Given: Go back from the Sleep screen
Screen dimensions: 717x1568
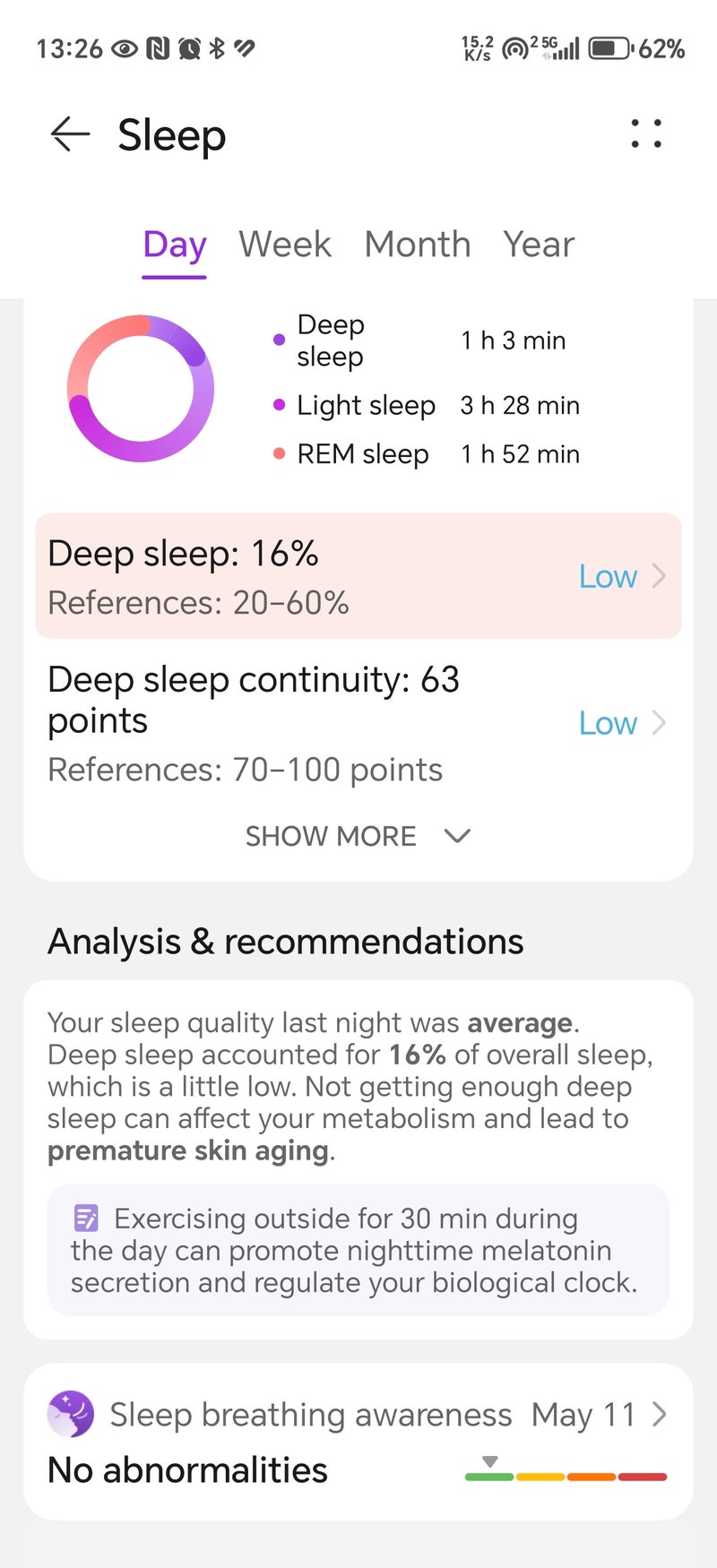Looking at the screenshot, I should [70, 135].
